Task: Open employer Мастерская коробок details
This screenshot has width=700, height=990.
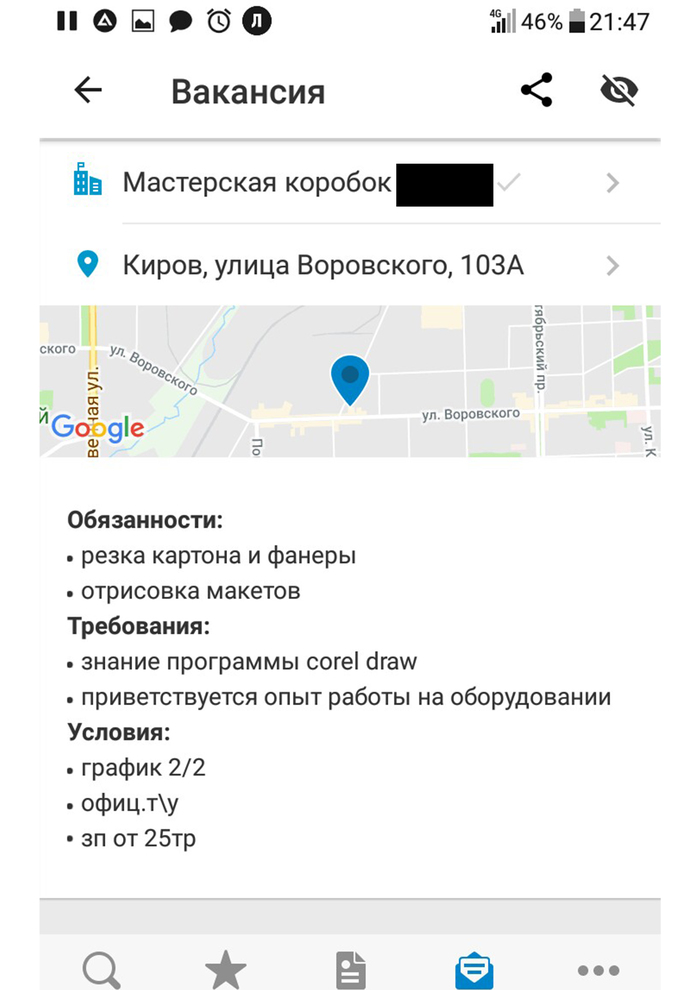Action: pos(350,183)
